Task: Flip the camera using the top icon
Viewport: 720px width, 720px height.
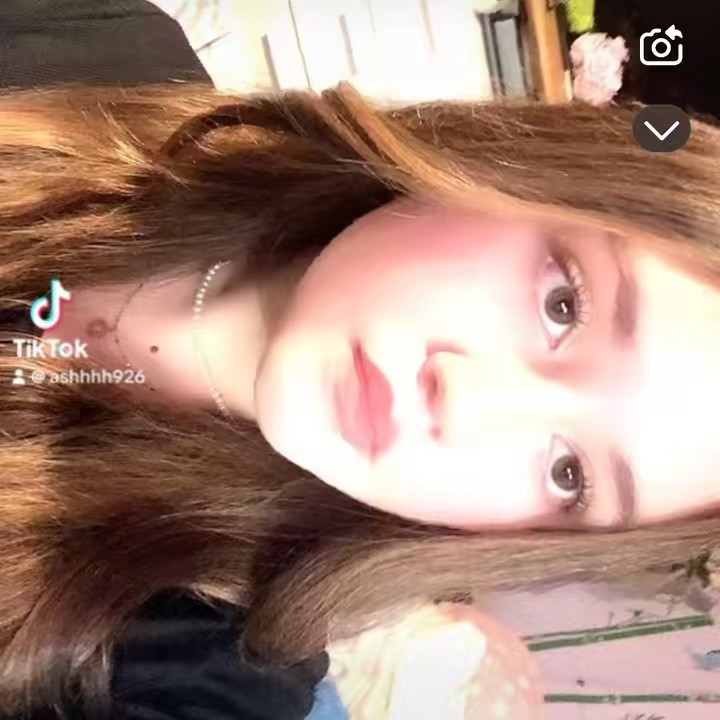Action: point(661,46)
